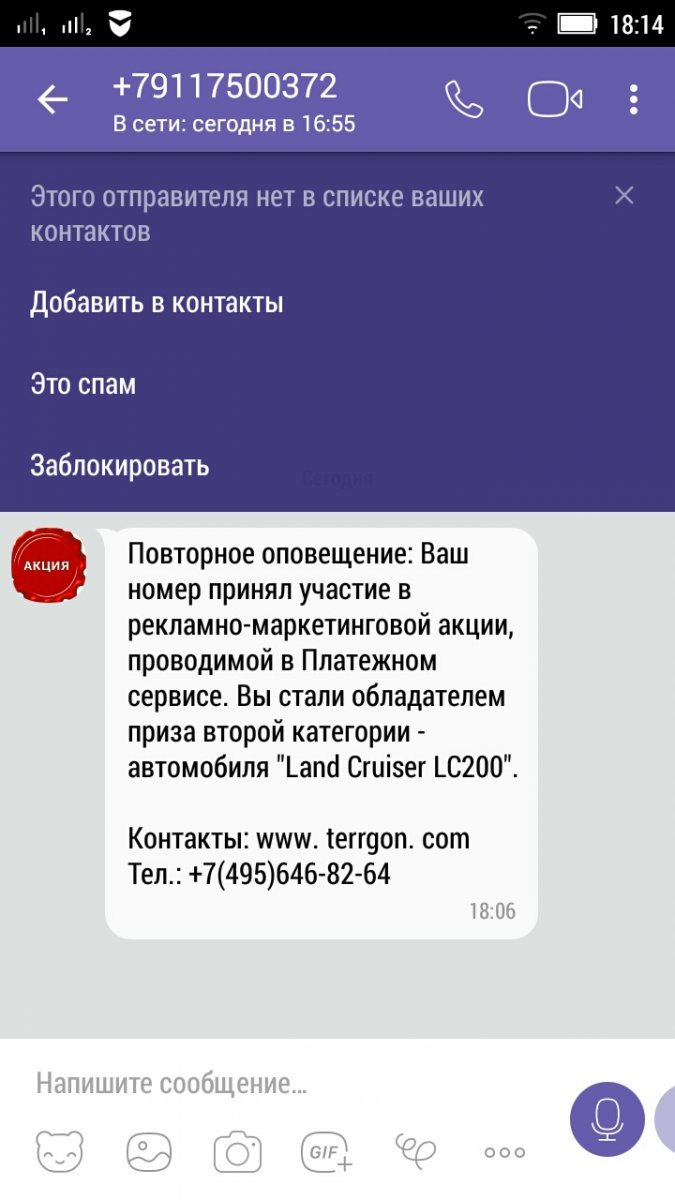Choose Заблокировать to block the sender
Image resolution: width=675 pixels, height=1200 pixels.
pos(119,466)
